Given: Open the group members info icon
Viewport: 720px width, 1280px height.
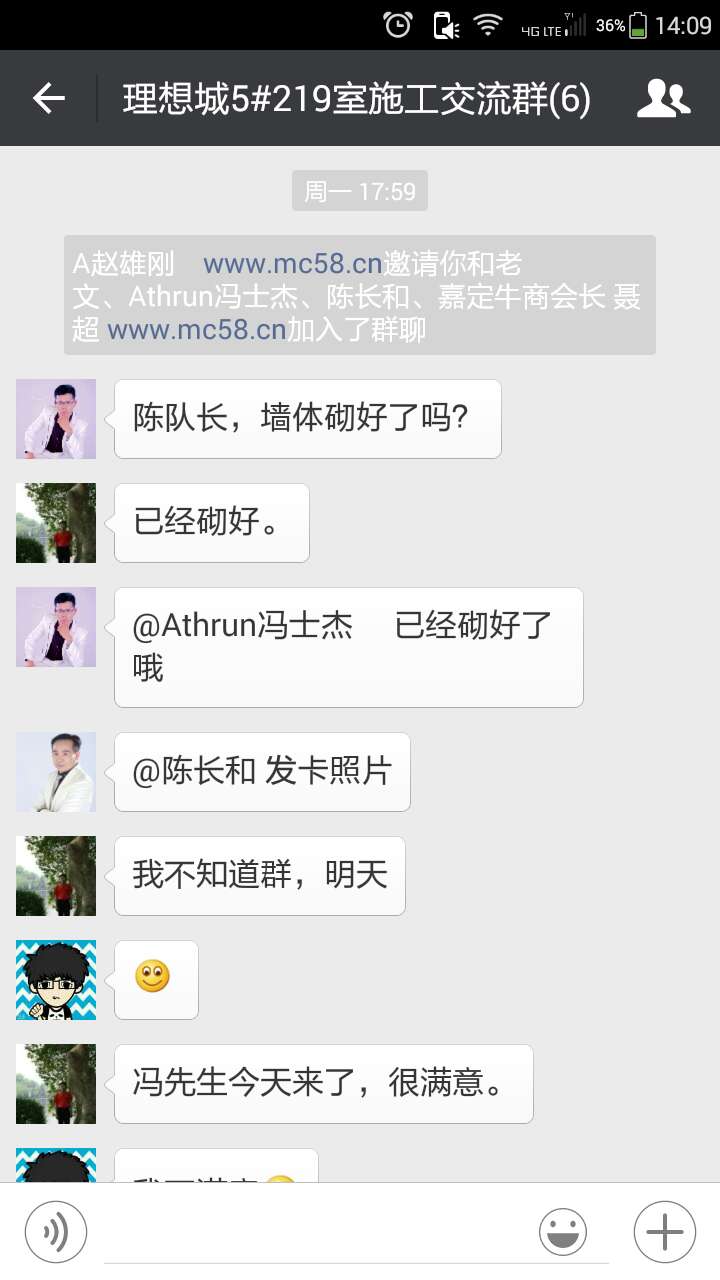Looking at the screenshot, I should pos(663,98).
